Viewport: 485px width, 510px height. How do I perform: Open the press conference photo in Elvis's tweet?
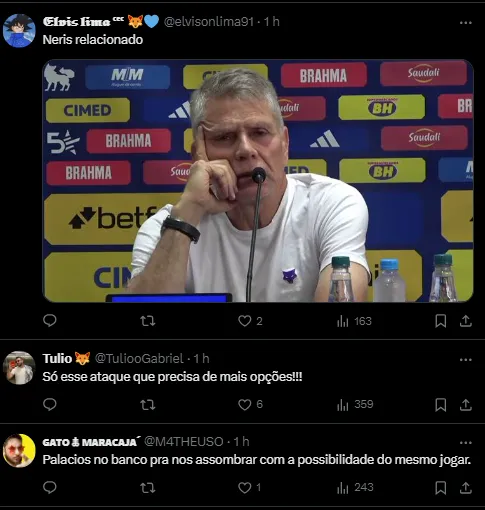pos(258,181)
